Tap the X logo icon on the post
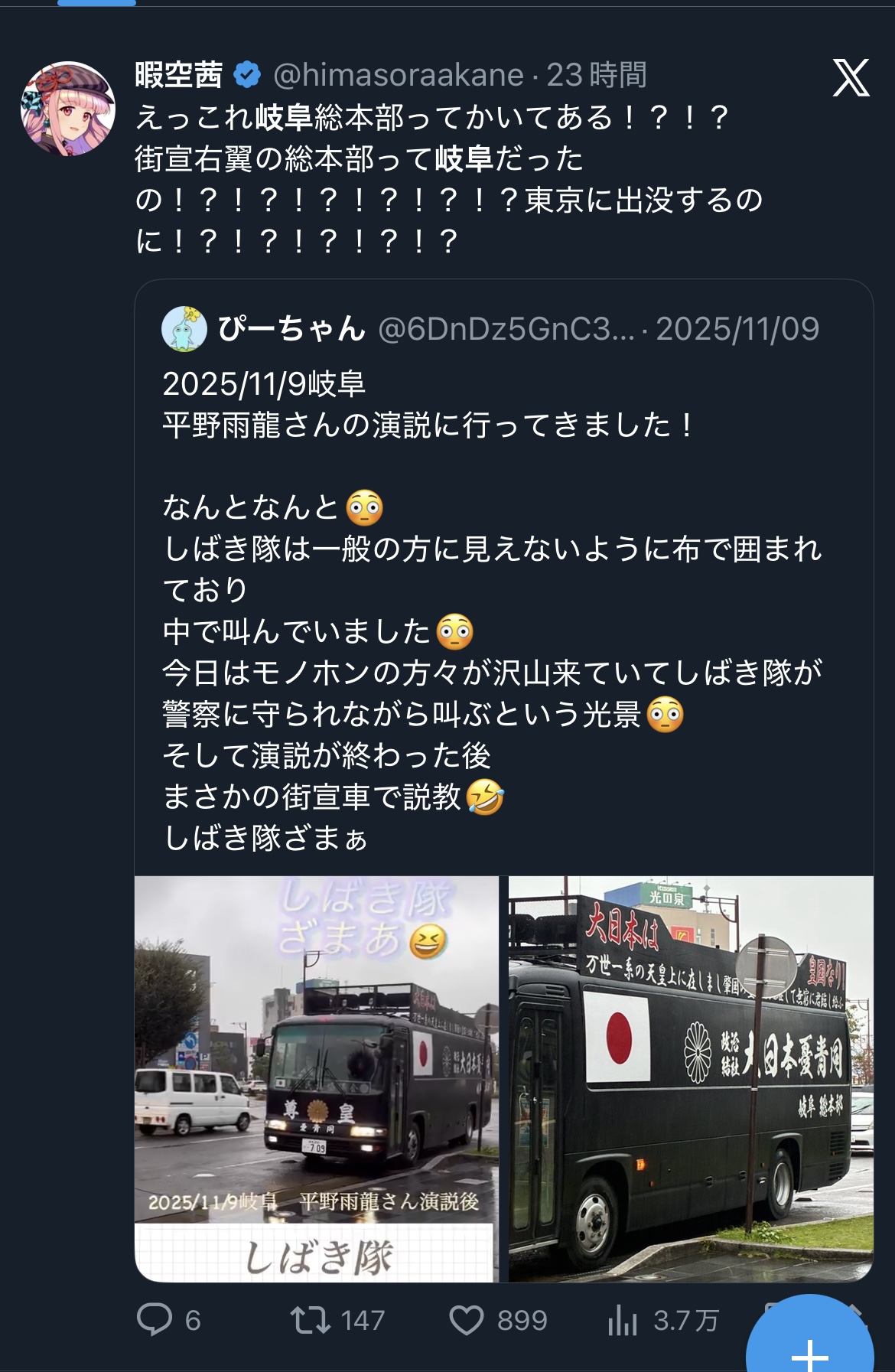Screen dimensions: 895x1372 (x=851, y=77)
